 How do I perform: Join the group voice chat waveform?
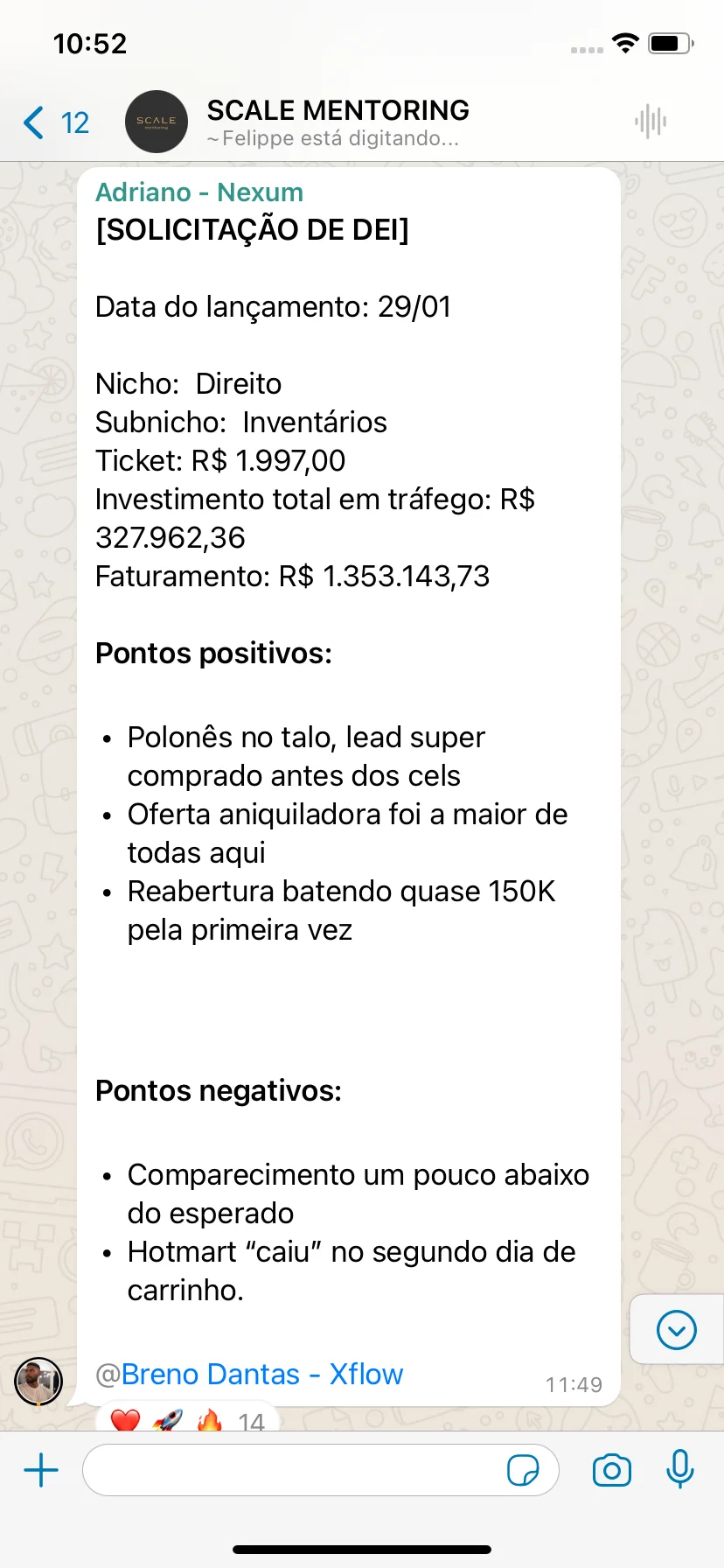[651, 122]
